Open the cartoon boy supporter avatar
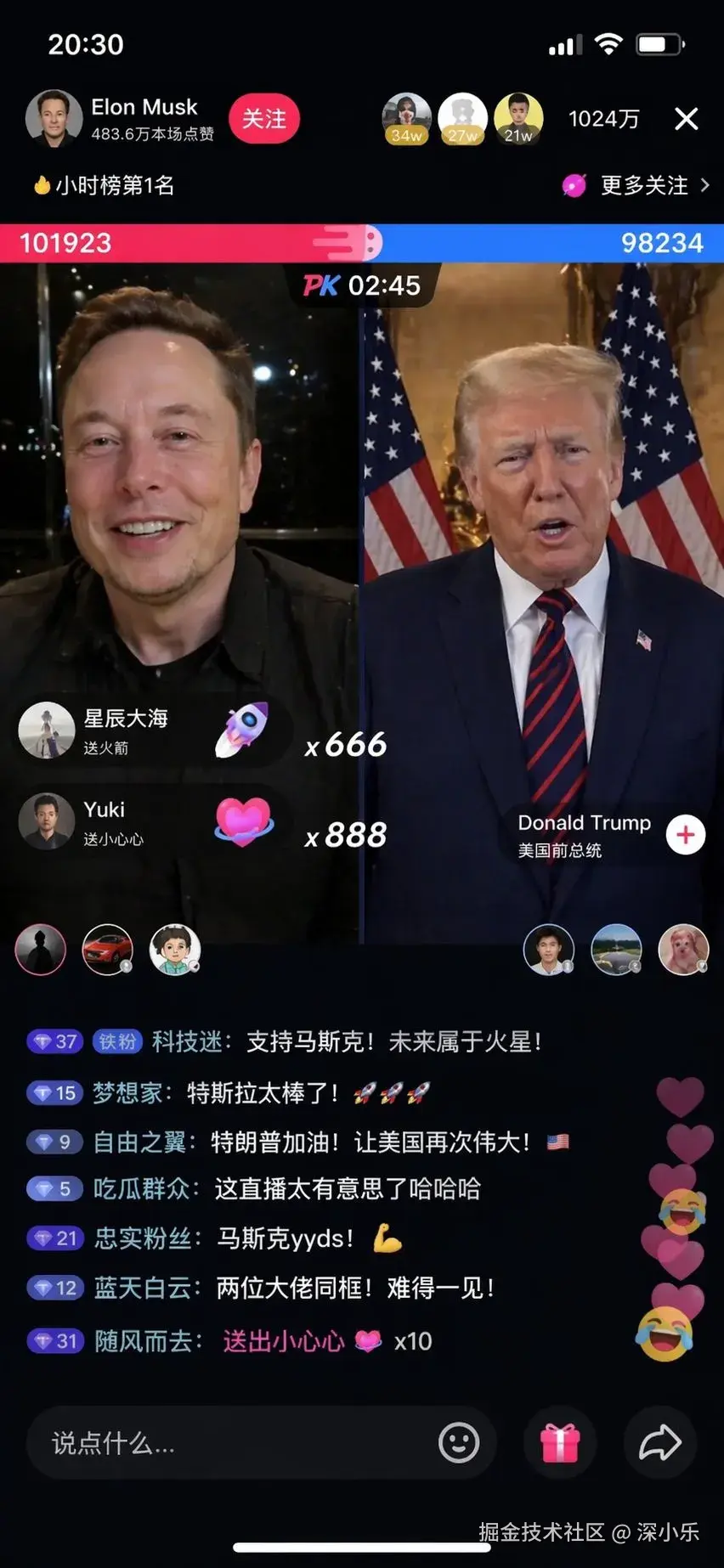 coord(175,950)
